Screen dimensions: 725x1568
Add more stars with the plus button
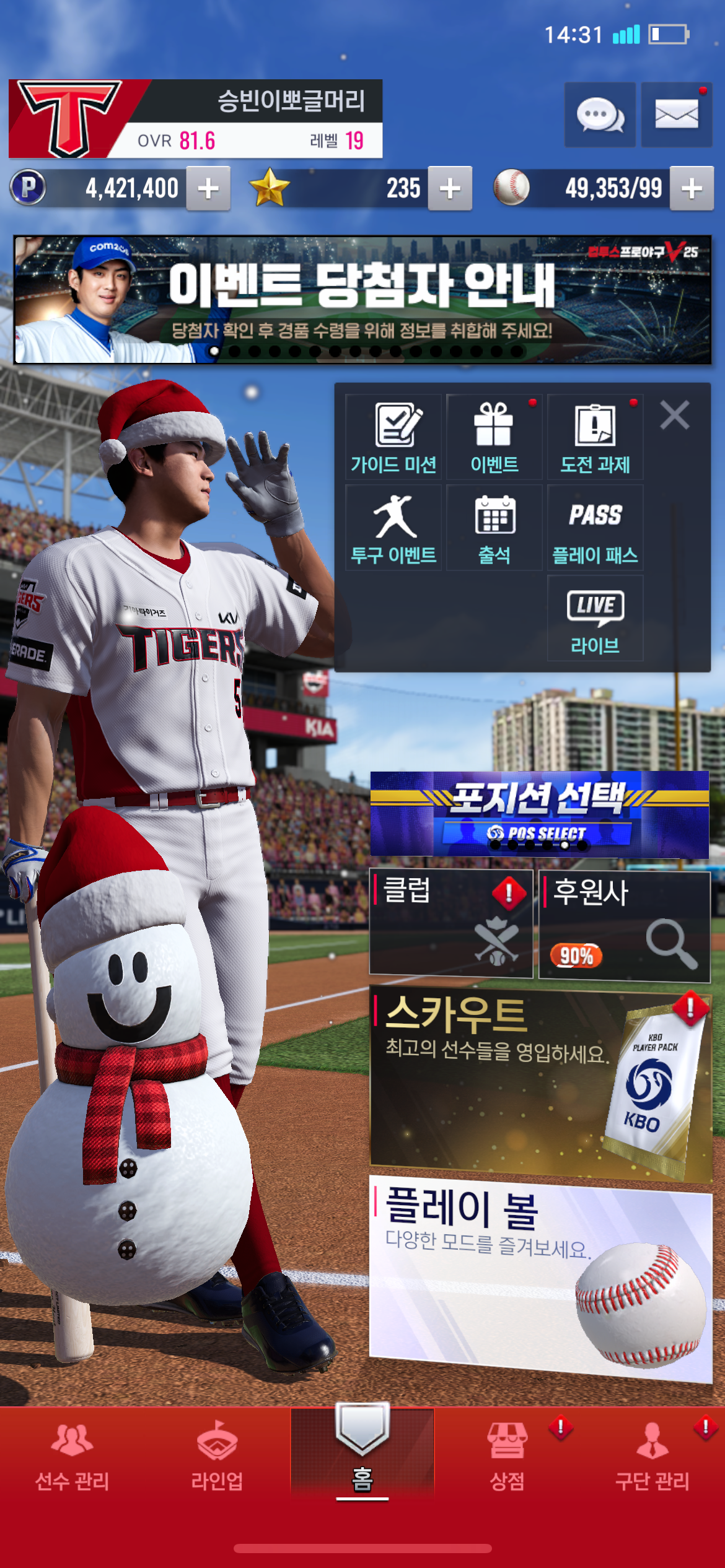tap(450, 188)
